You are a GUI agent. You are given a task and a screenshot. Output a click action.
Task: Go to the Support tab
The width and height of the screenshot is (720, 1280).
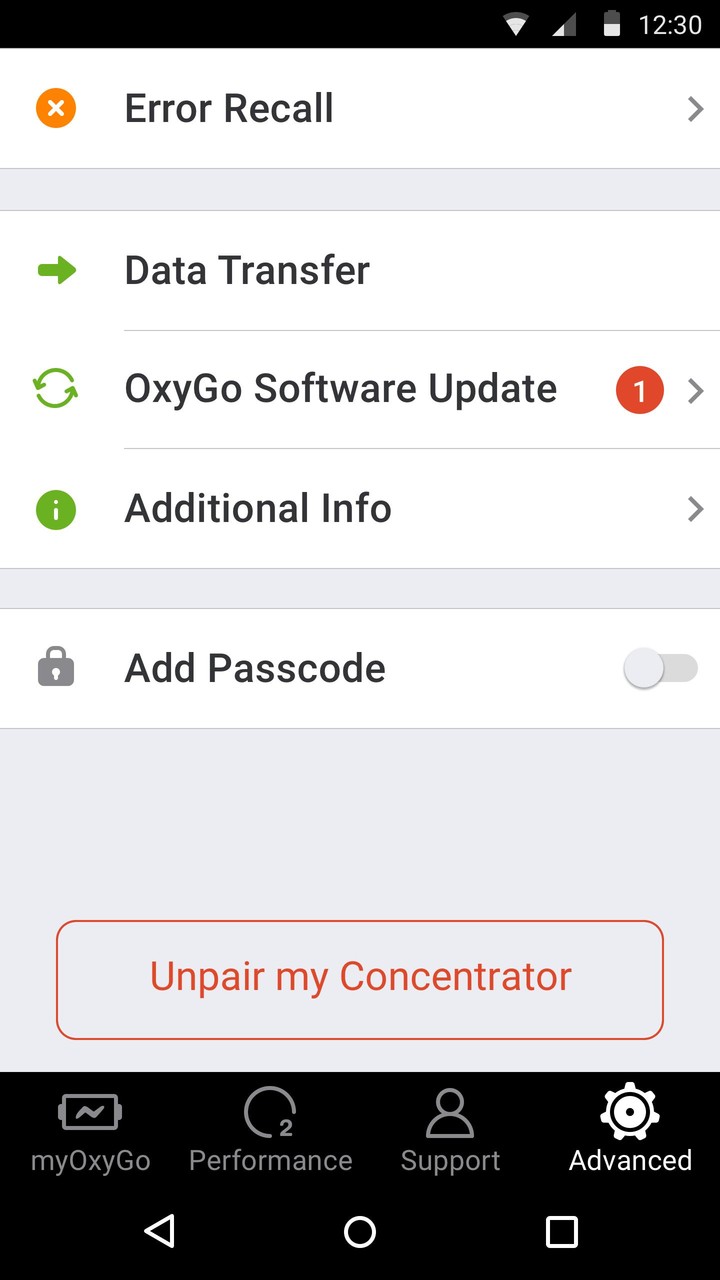450,1128
